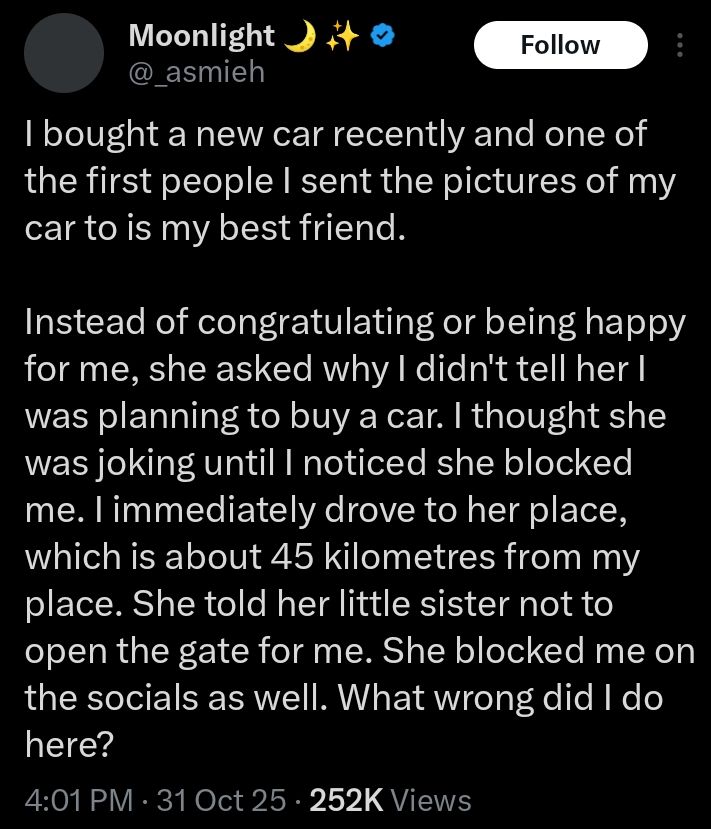Viewport: 711px width, 829px height.
Task: Open the post's overflow menu
Action: click(681, 46)
